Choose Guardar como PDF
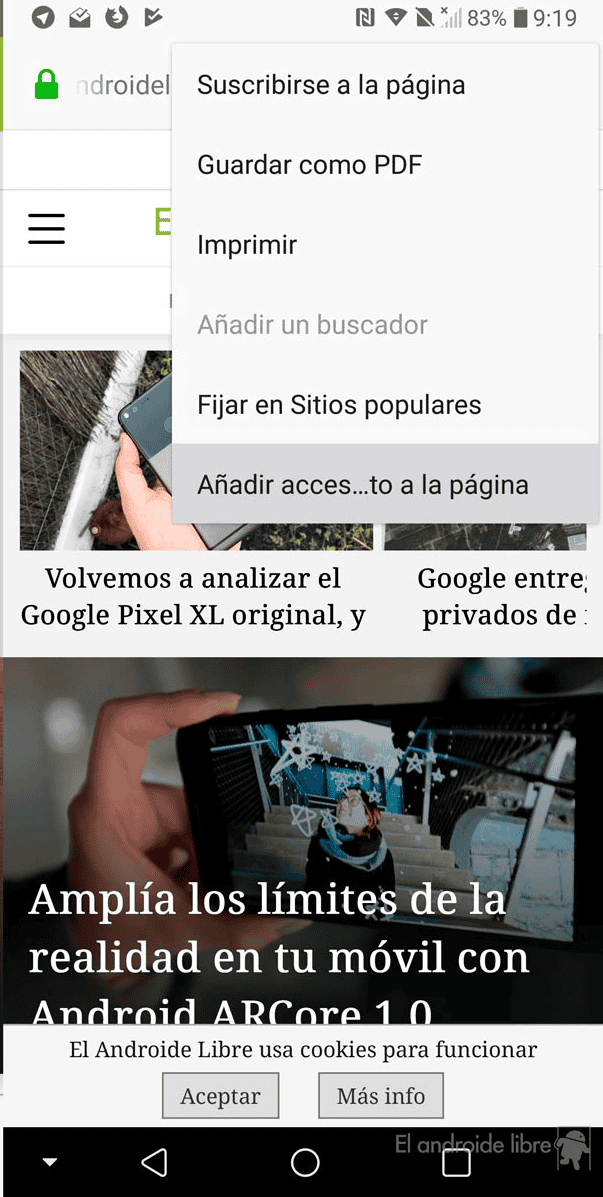603x1197 pixels. click(x=309, y=165)
